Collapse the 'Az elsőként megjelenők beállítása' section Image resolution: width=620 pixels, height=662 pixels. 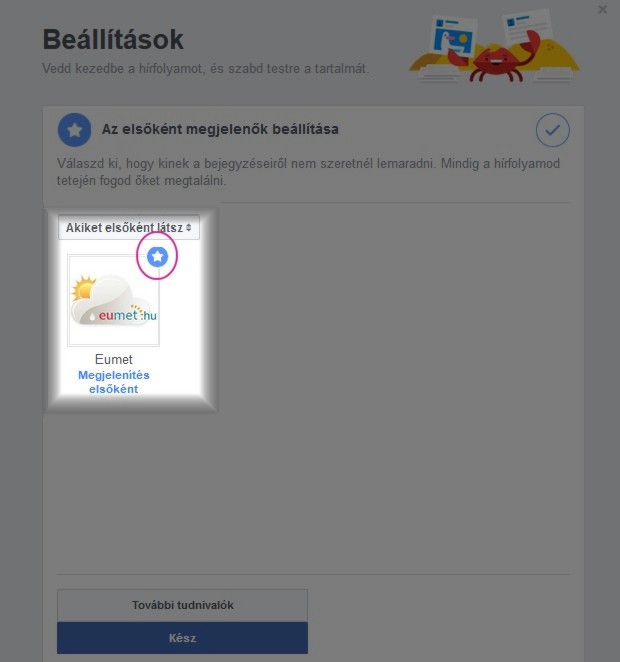(552, 129)
